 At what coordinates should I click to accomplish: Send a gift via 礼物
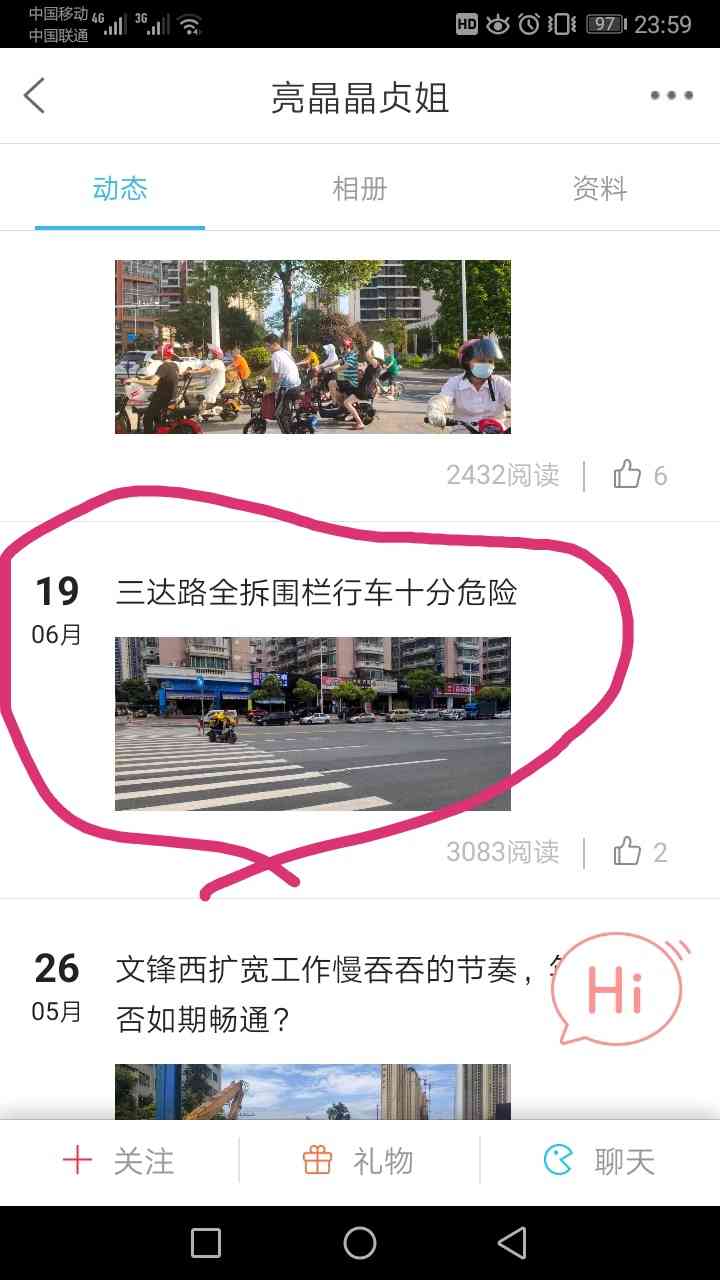[x=359, y=1161]
